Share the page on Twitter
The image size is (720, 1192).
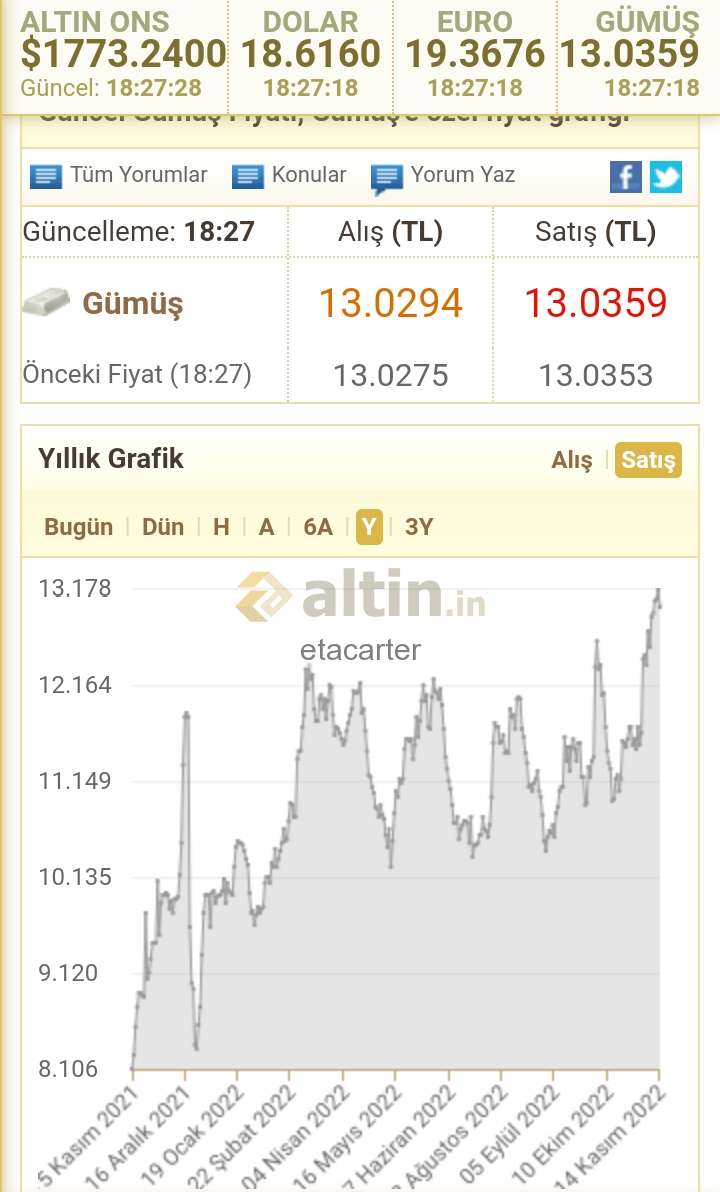pyautogui.click(x=665, y=177)
